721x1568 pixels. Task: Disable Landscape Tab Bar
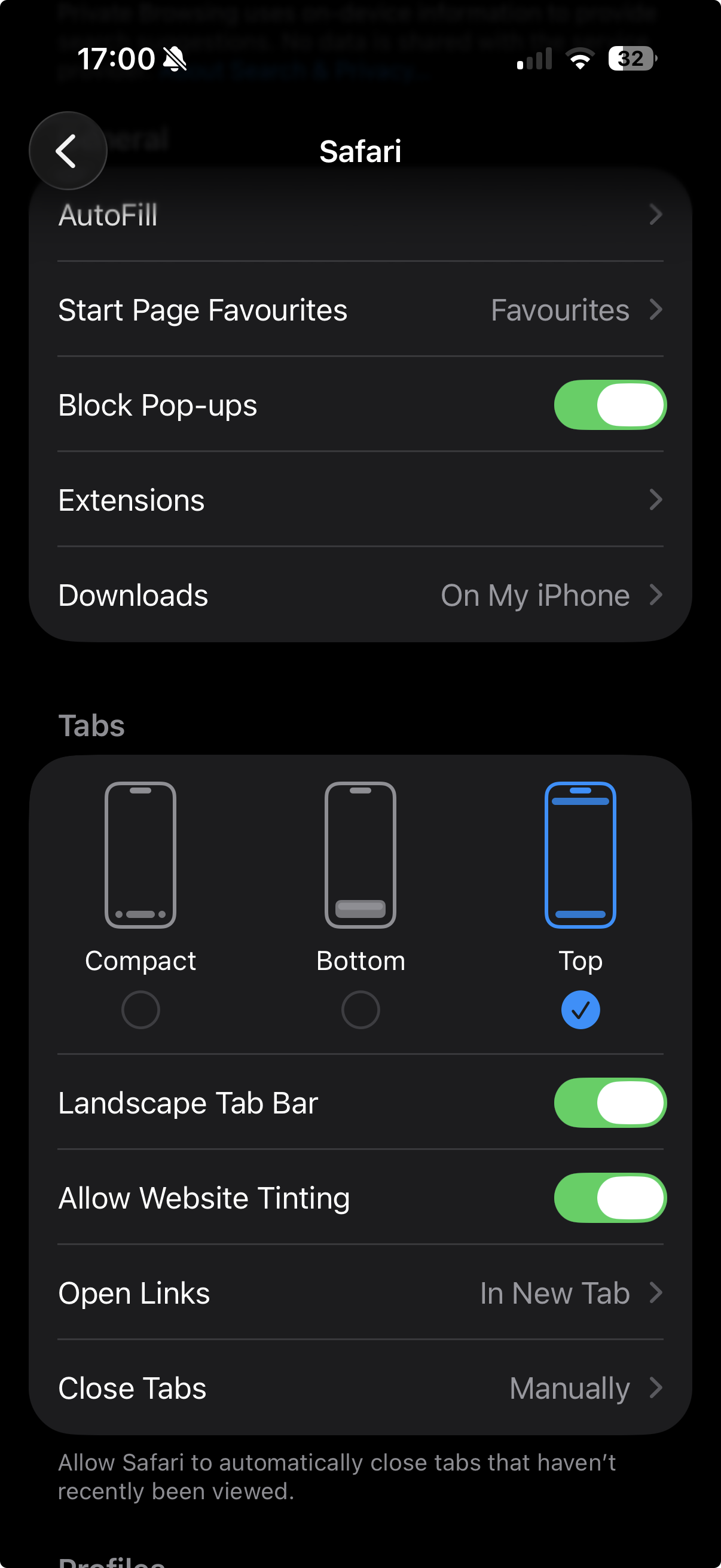pos(610,1103)
